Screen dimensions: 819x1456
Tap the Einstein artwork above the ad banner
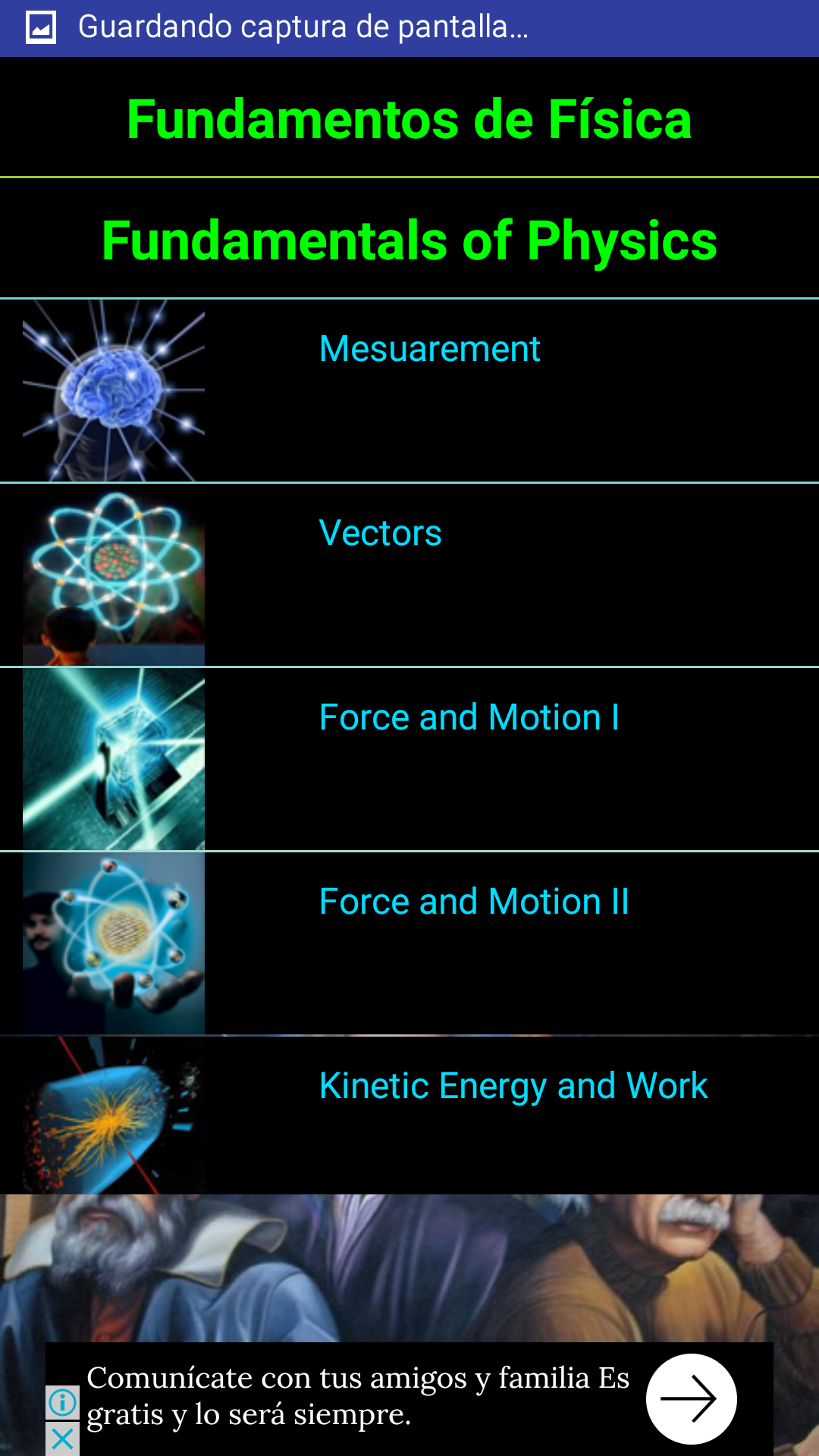coord(409,1259)
